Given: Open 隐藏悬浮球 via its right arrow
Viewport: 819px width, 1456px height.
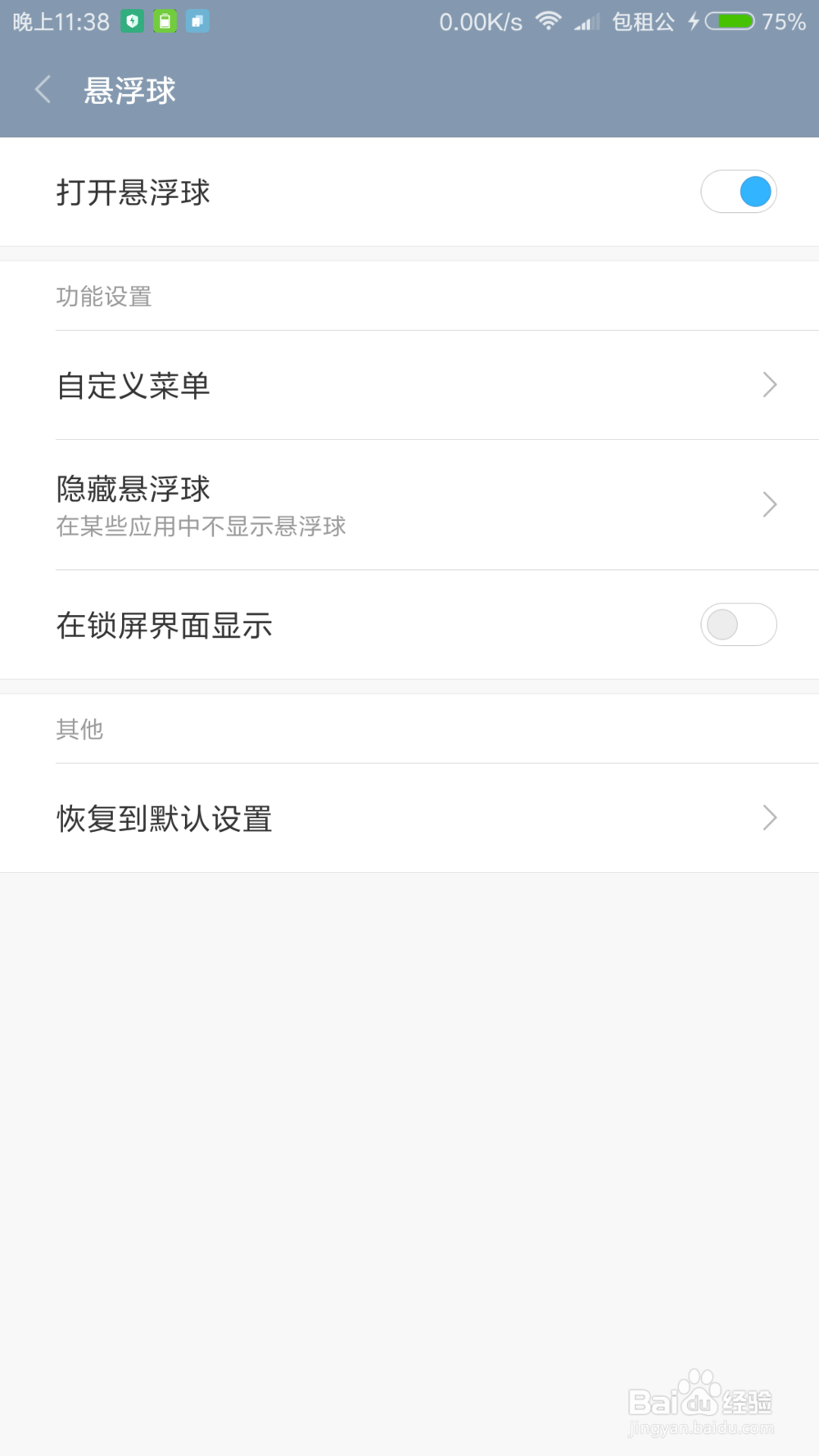Looking at the screenshot, I should coord(768,504).
